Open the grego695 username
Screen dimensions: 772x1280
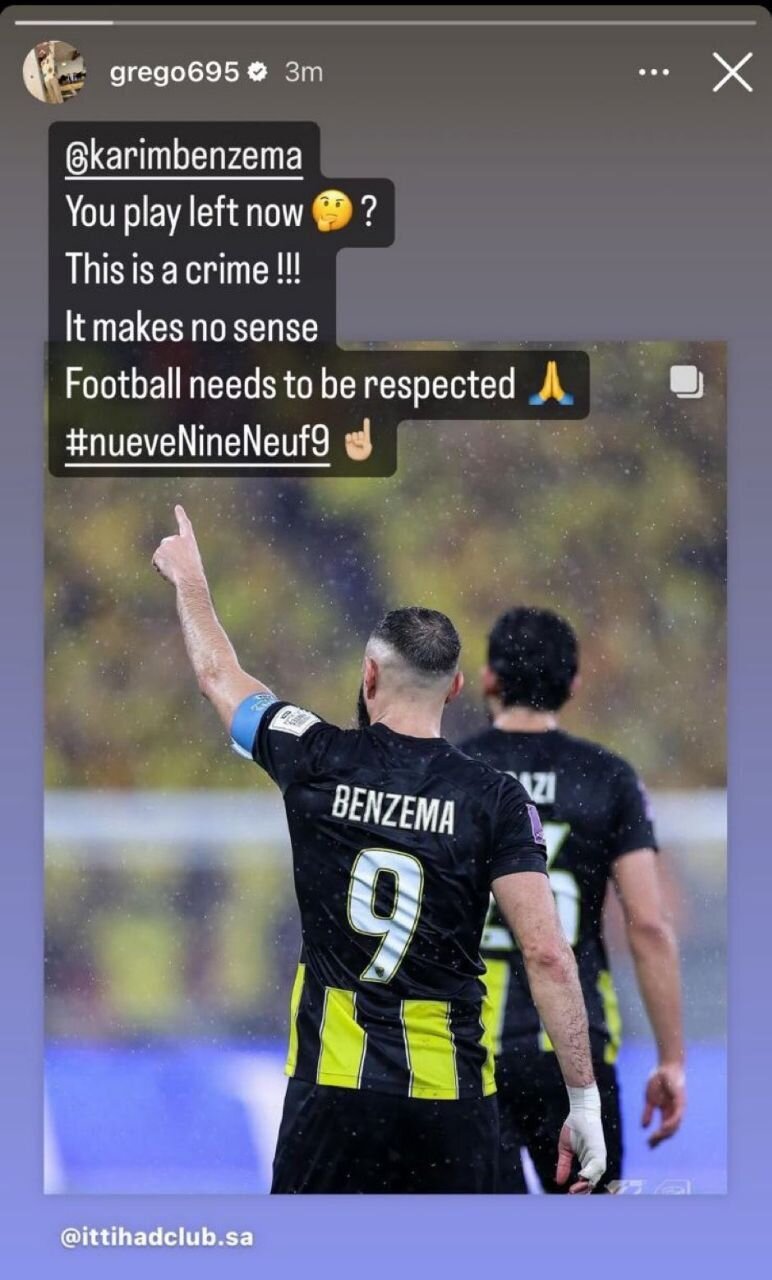pos(175,73)
